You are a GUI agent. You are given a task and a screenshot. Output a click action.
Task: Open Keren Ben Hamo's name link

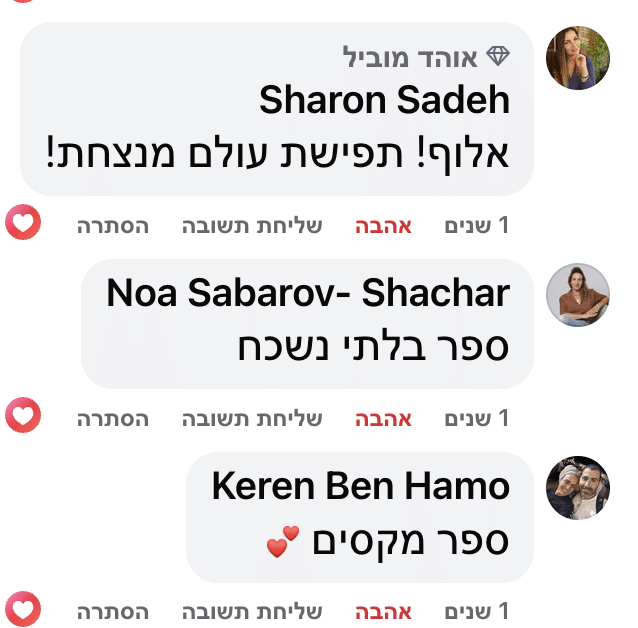[361, 487]
